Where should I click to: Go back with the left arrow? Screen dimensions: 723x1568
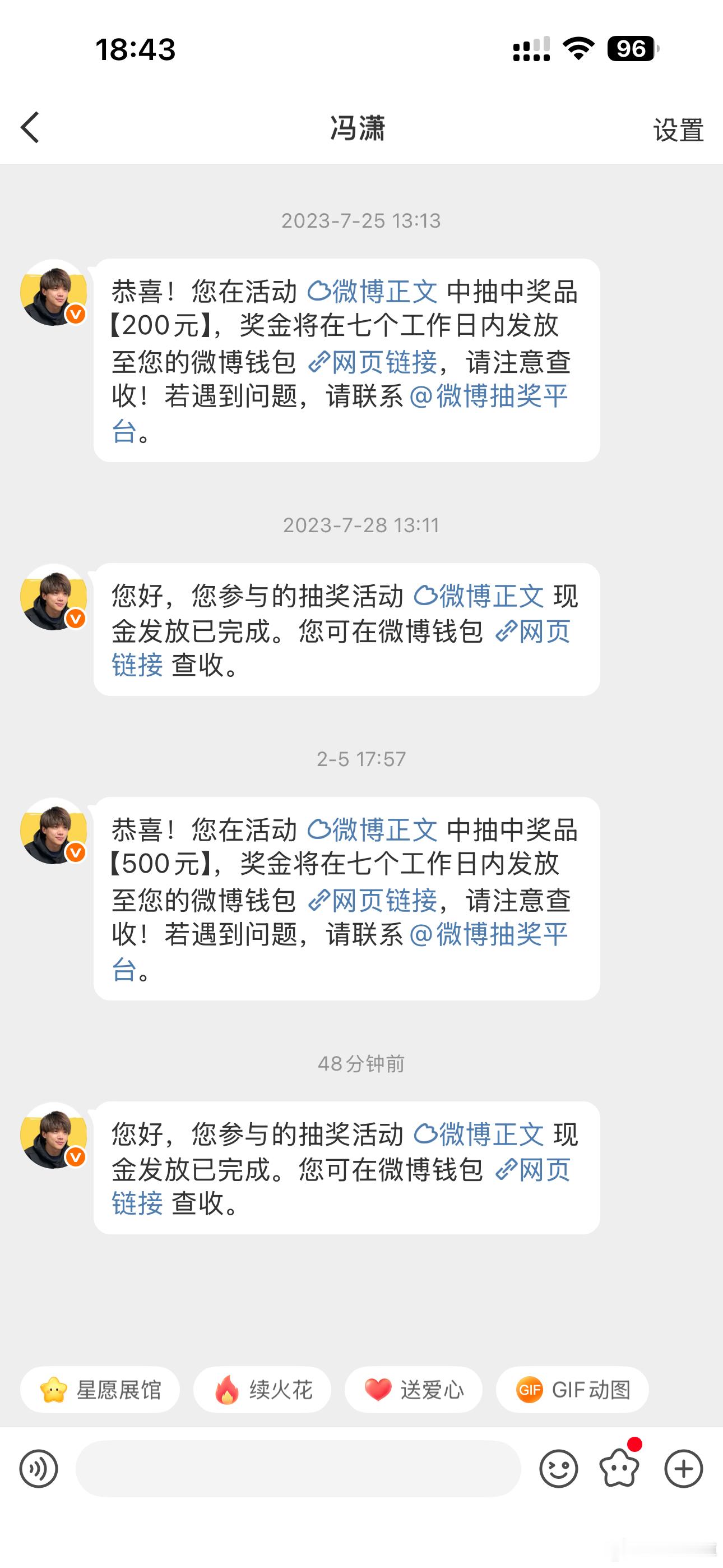[29, 128]
